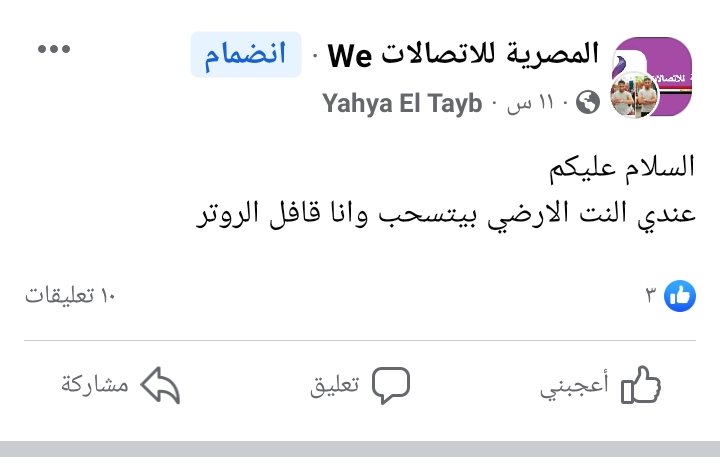The image size is (720, 468).
Task: Share the post using مشاركة
Action: point(120,385)
